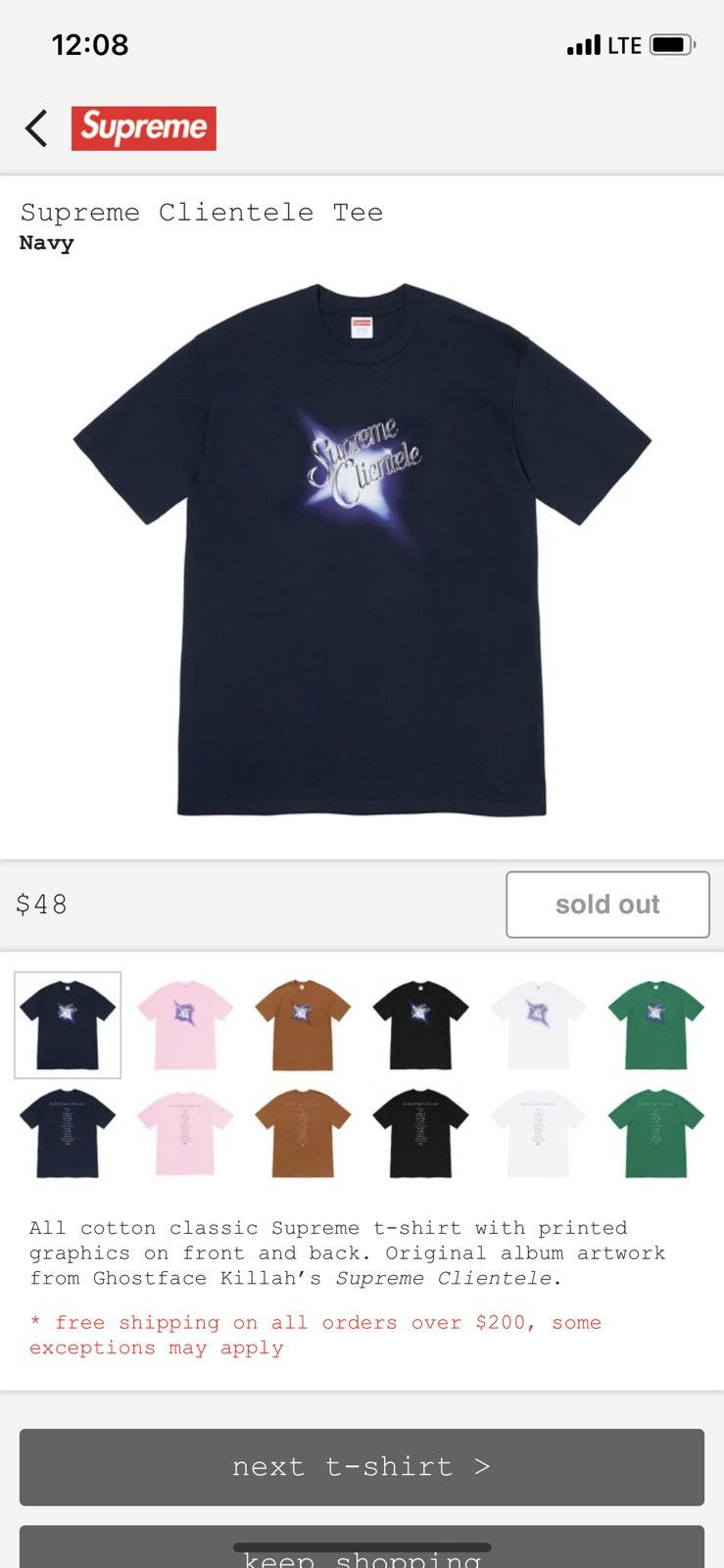724x1568 pixels.
Task: Select the white tee front thumbnail
Action: pos(538,1025)
